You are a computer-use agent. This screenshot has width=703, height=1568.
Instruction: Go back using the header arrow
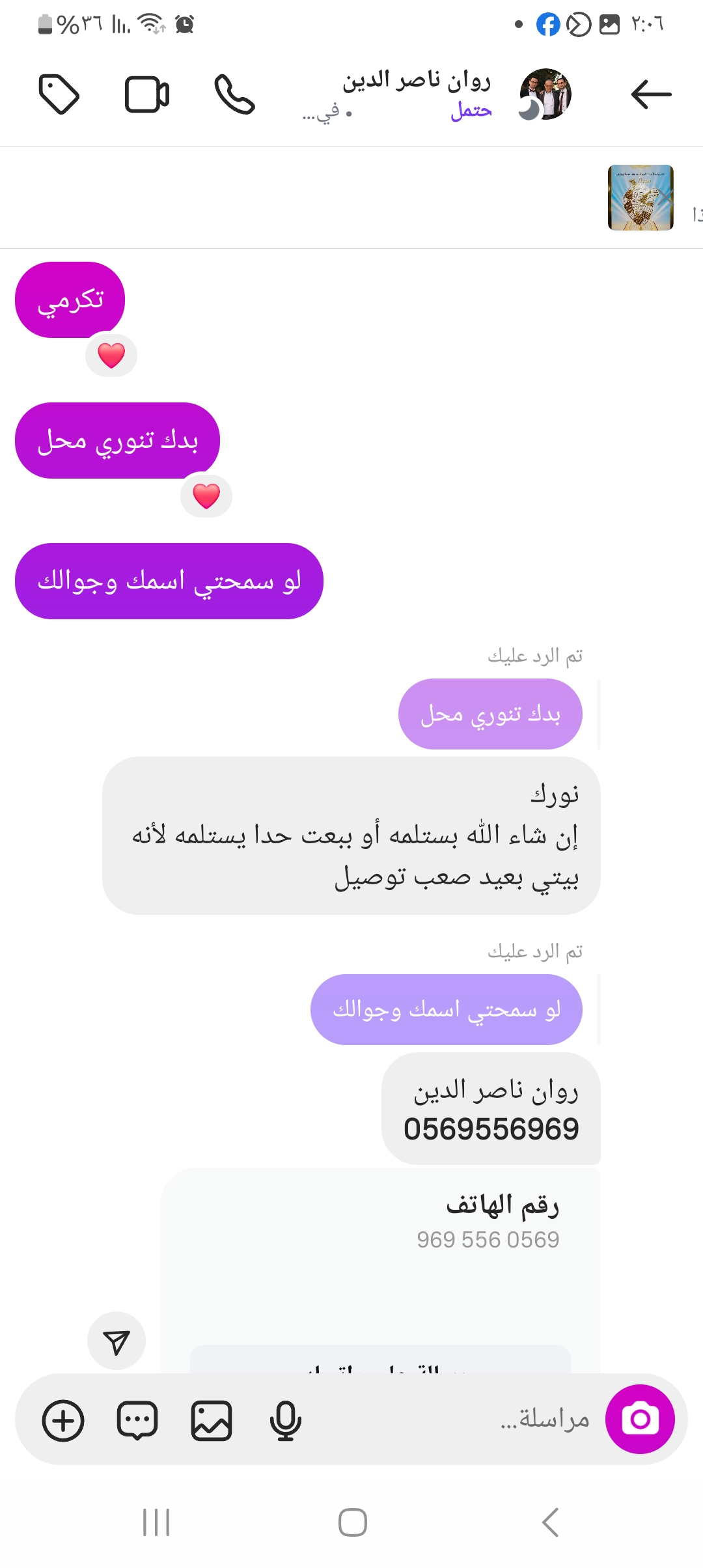coord(651,94)
